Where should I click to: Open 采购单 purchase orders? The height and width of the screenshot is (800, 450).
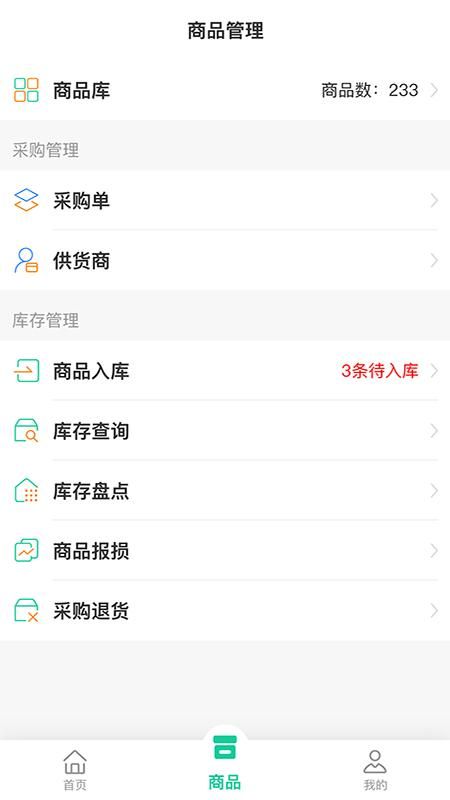click(x=225, y=201)
